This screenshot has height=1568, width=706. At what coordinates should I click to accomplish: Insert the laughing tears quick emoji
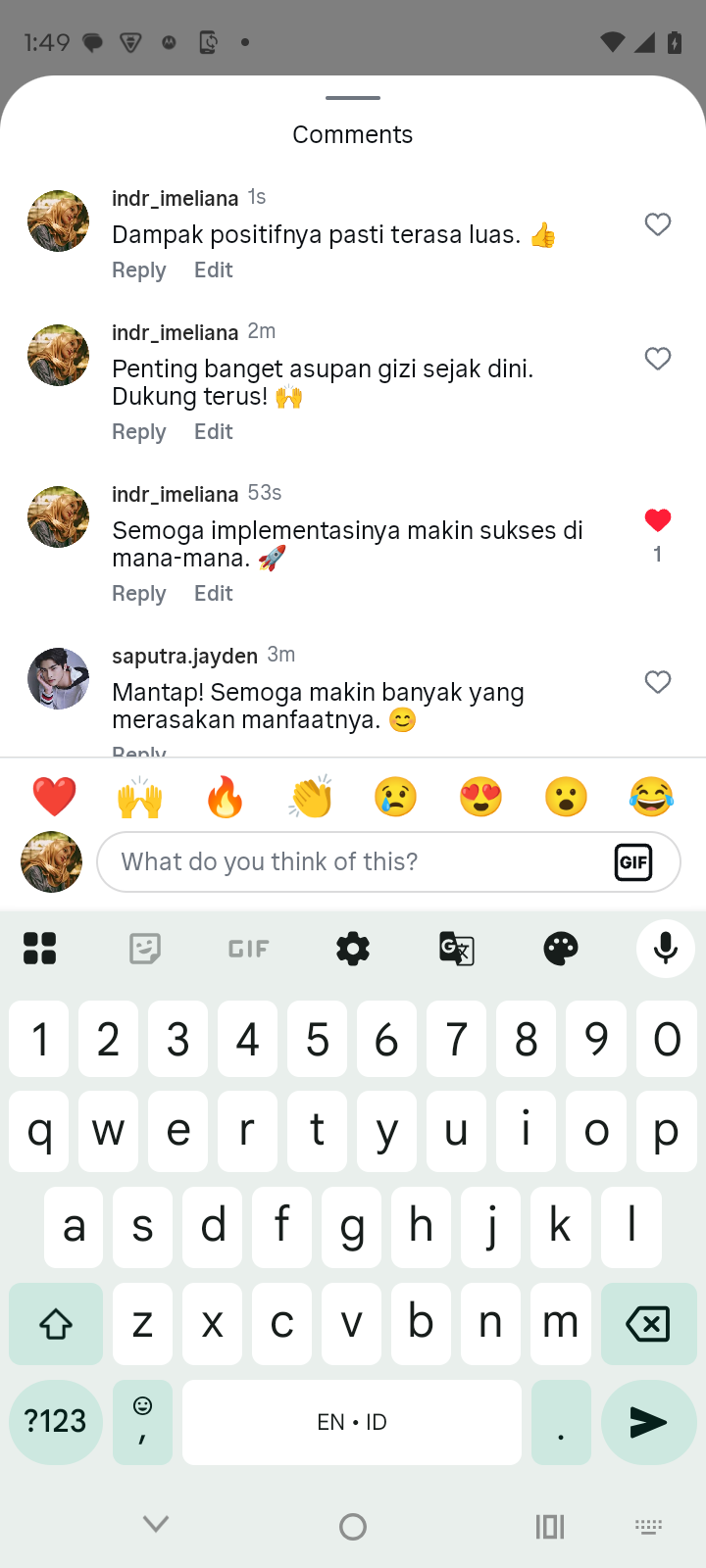coord(651,797)
